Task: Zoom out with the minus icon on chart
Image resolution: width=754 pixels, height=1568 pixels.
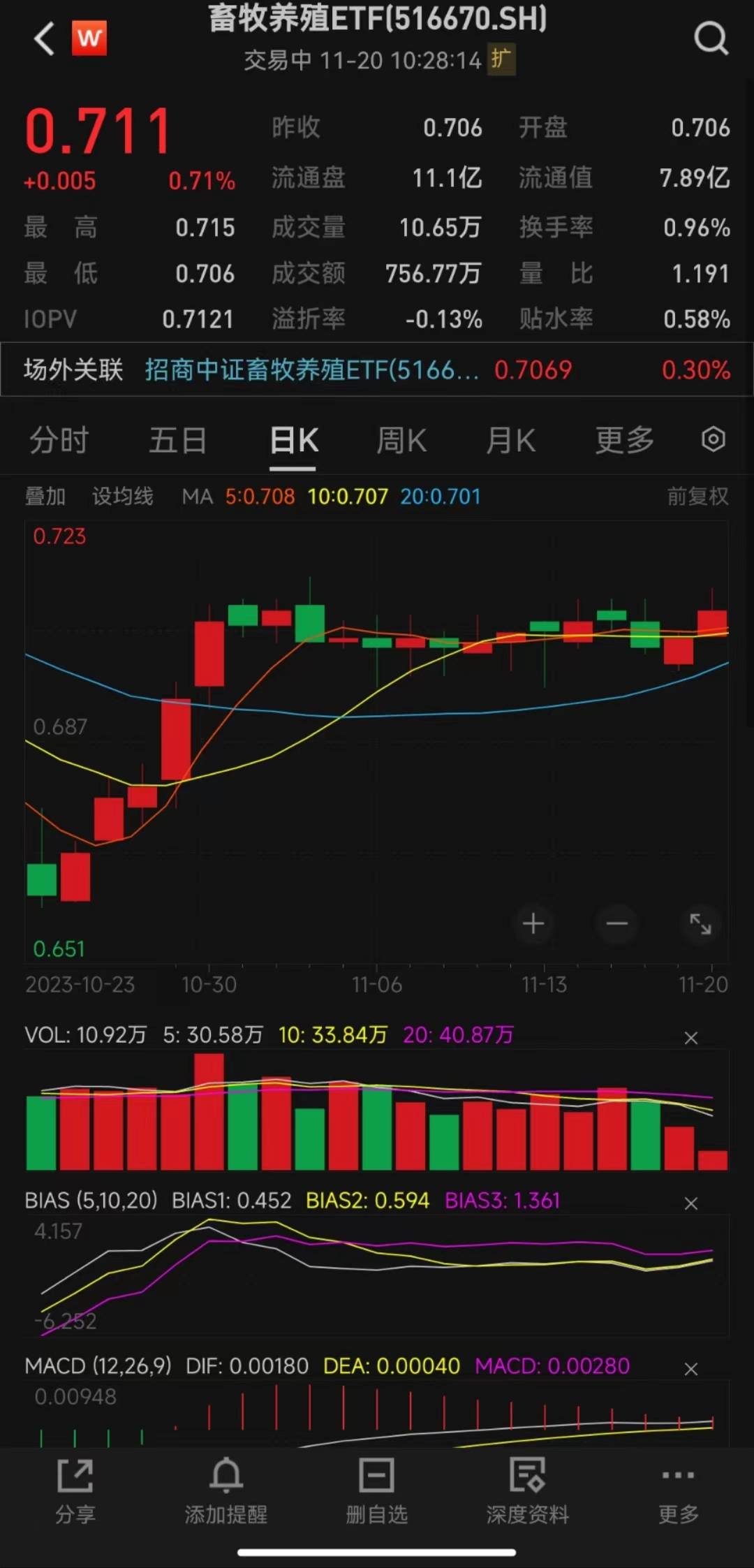Action: click(x=617, y=923)
